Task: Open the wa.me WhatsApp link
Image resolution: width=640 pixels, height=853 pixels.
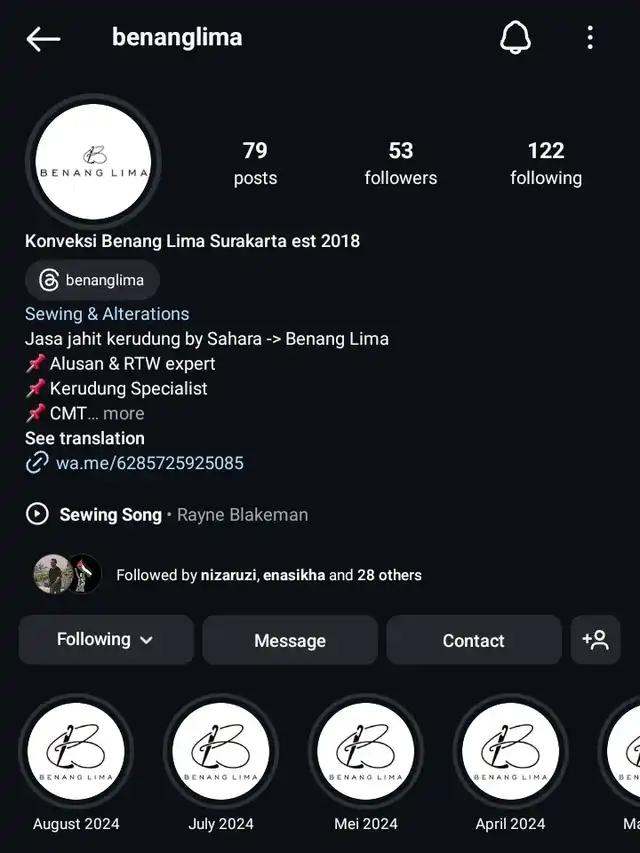Action: pos(149,463)
